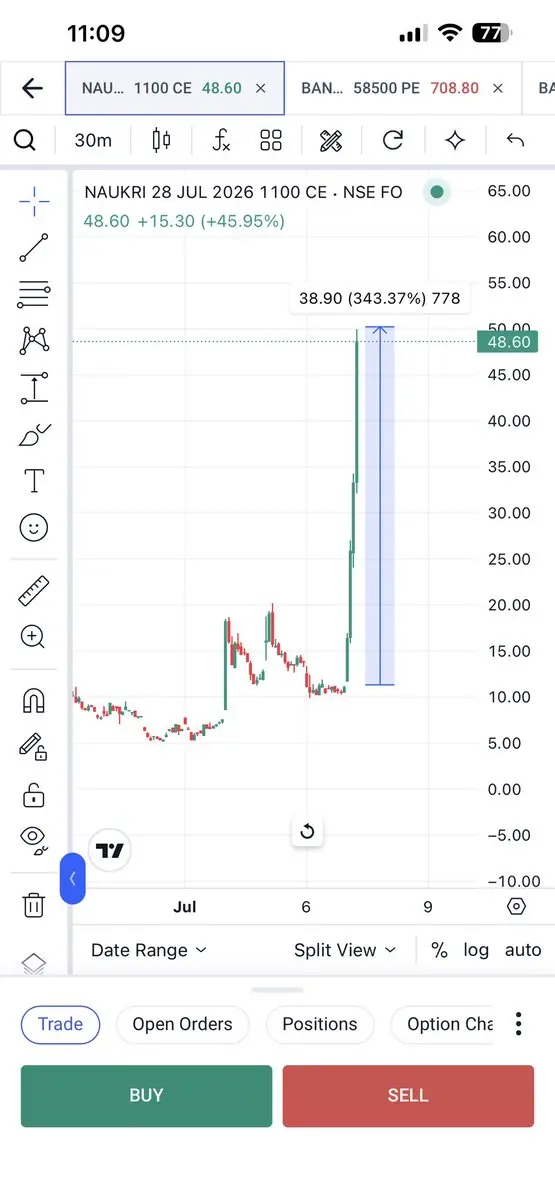Change the 30m time interval

93,140
